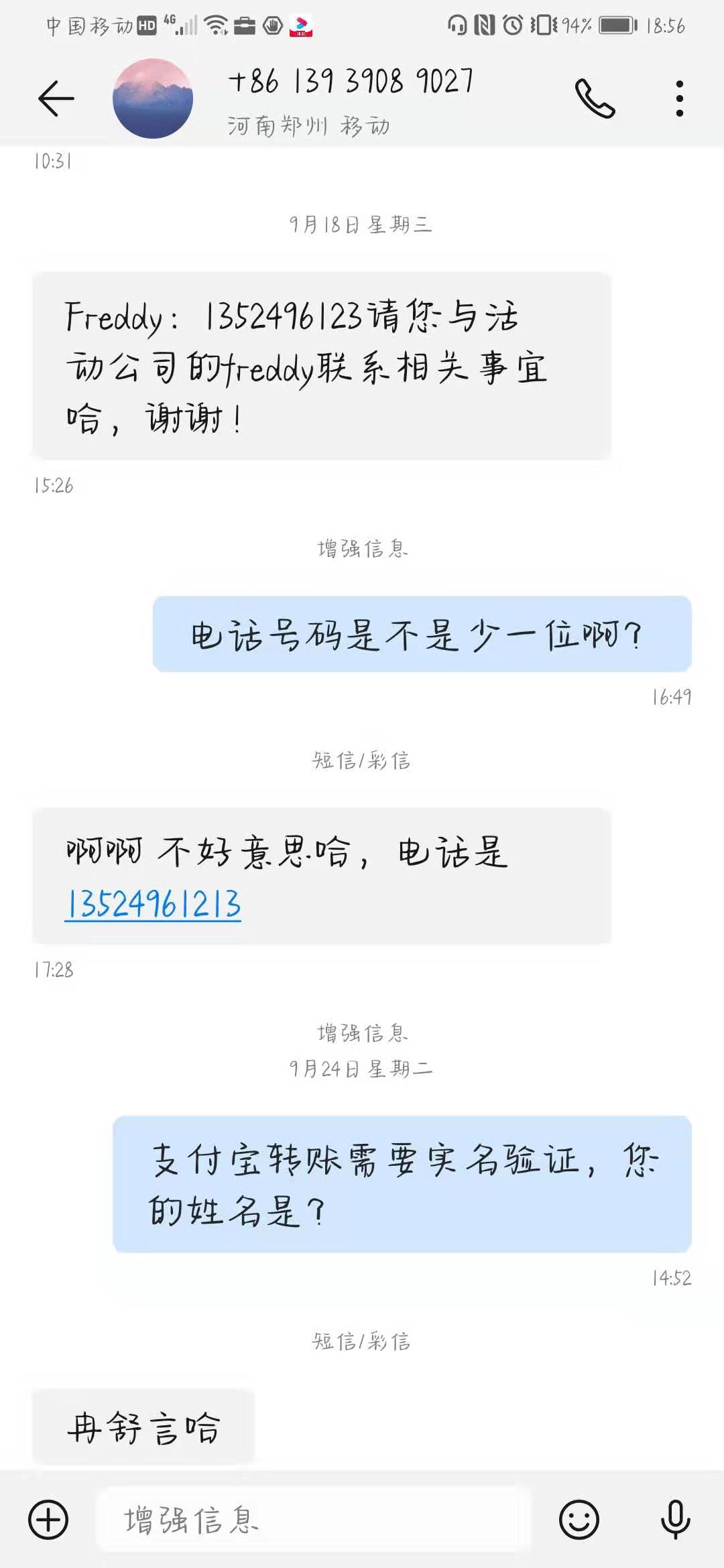Focus the 增强信息 message input field
Screen dimensions: 724x1568
pos(315,1519)
